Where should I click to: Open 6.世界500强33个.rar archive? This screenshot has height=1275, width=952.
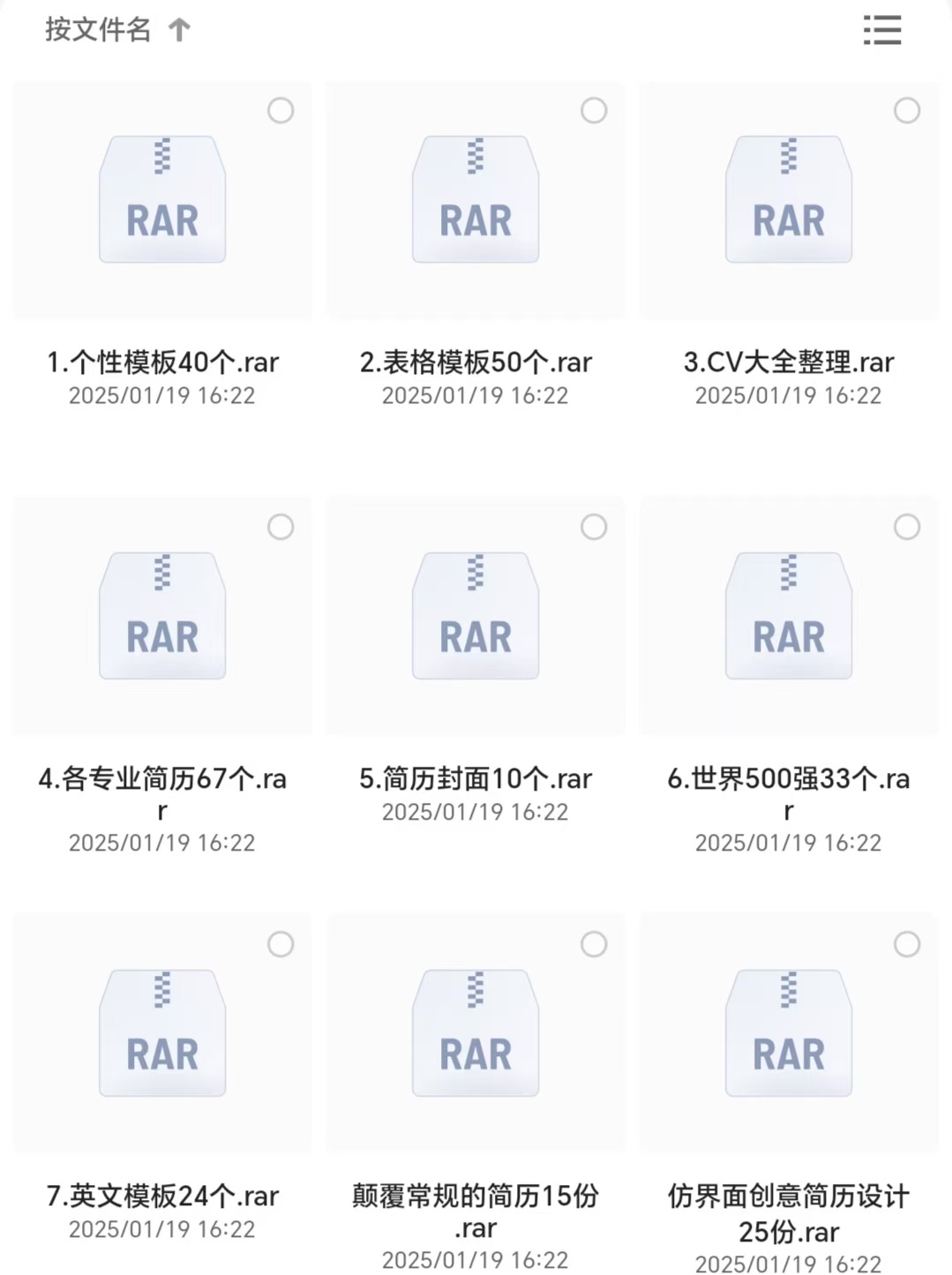(x=789, y=617)
